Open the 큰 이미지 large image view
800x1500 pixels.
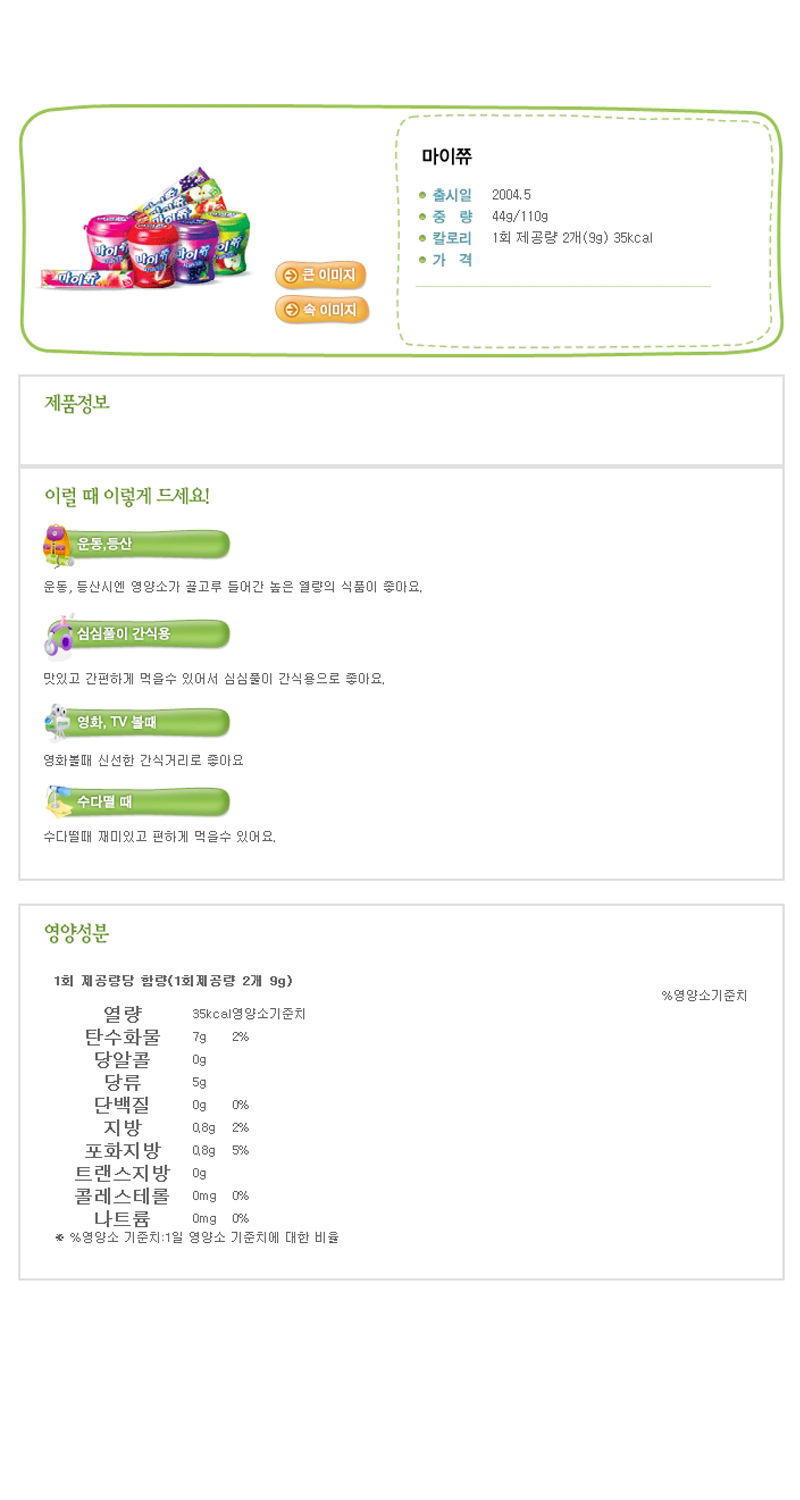point(321,275)
